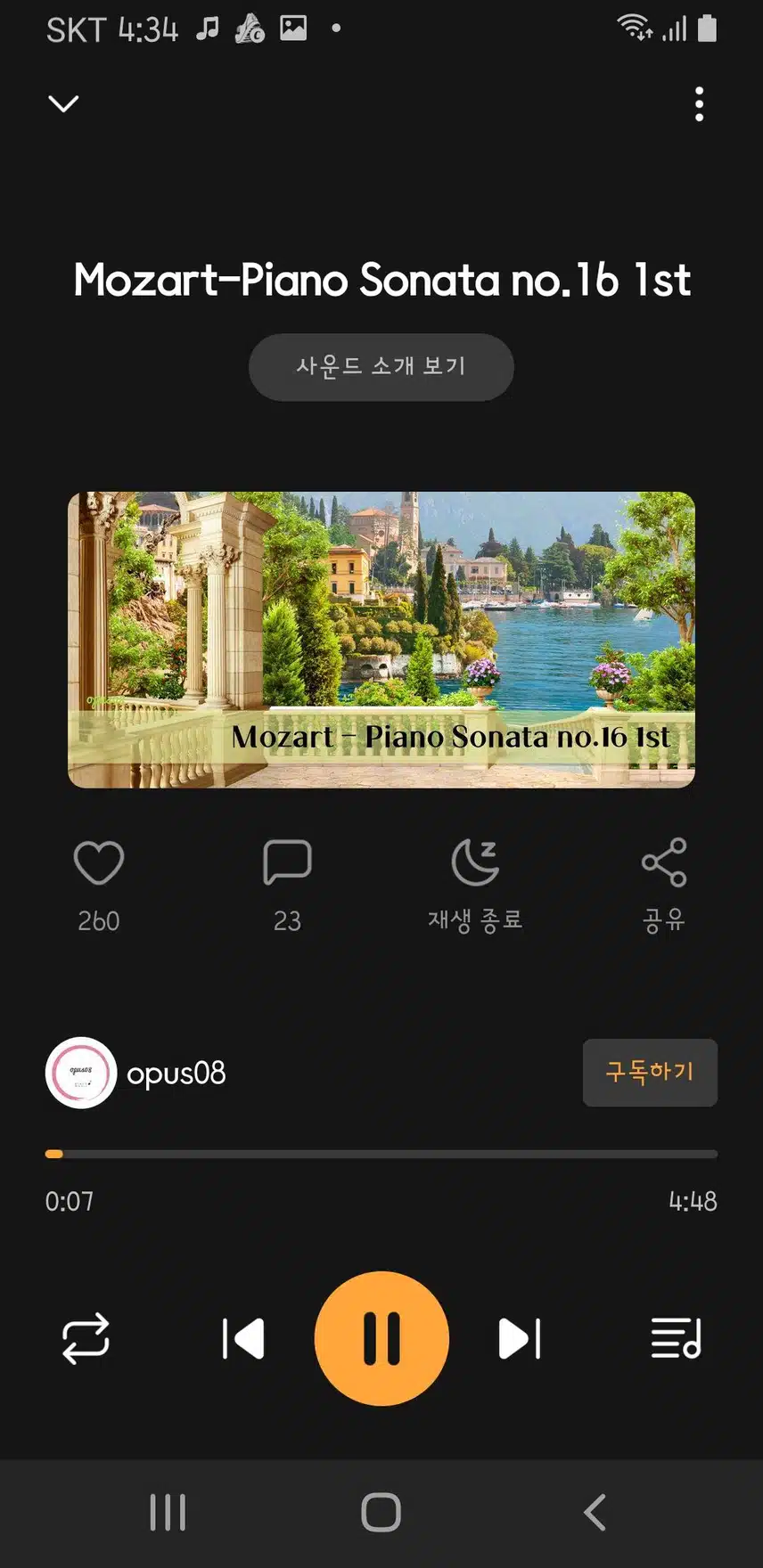Screen dimensions: 763x1568
Task: Subscribe with the 구독하기 button
Action: [650, 1072]
